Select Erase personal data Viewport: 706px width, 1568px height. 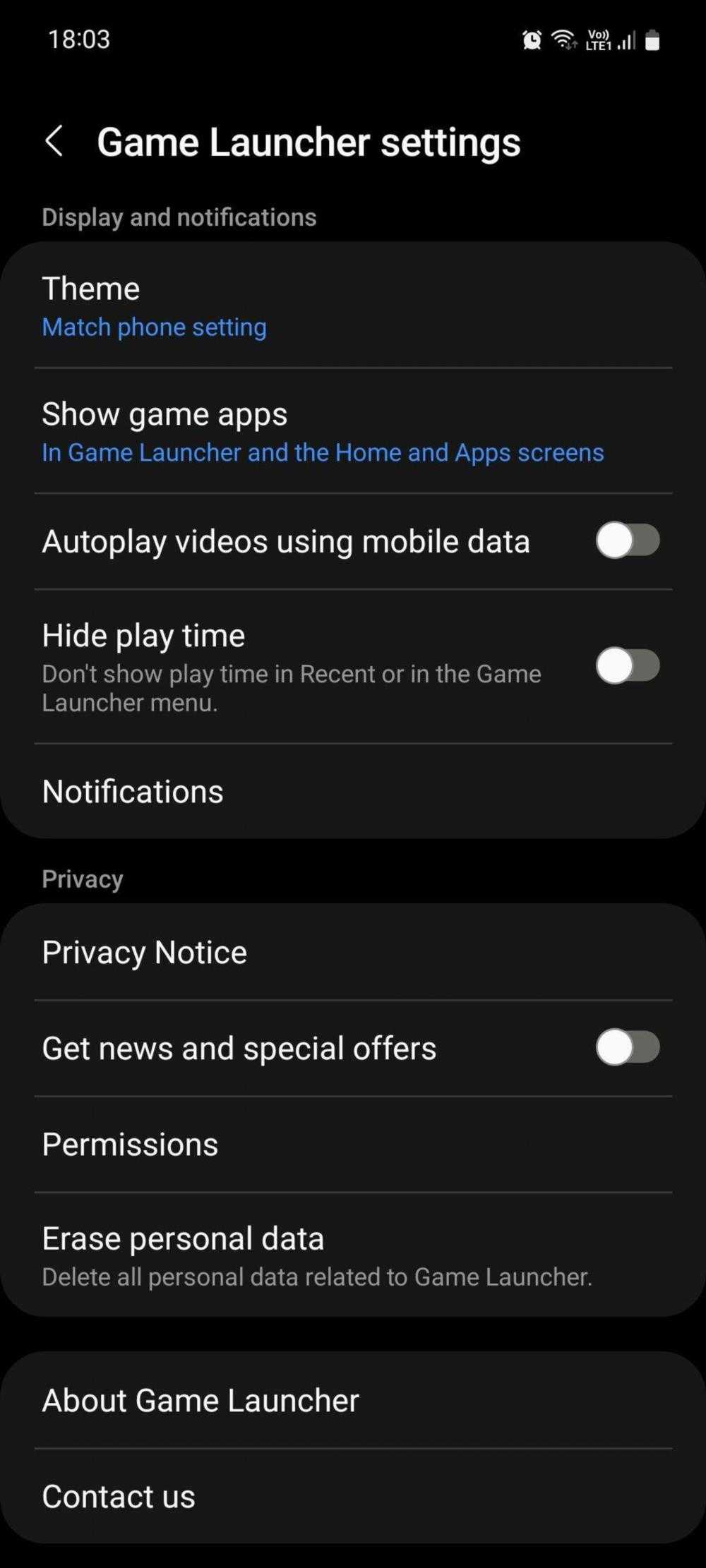click(353, 1255)
